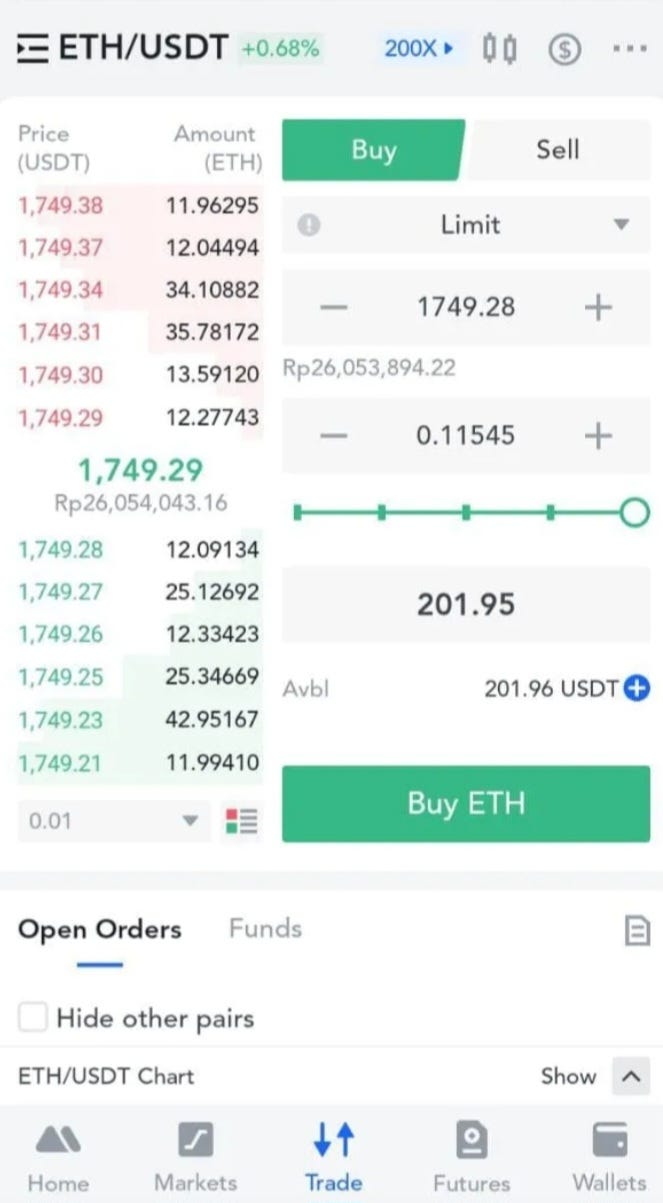Open the three-dot overflow menu
The height and width of the screenshot is (1203, 663).
pyautogui.click(x=629, y=48)
